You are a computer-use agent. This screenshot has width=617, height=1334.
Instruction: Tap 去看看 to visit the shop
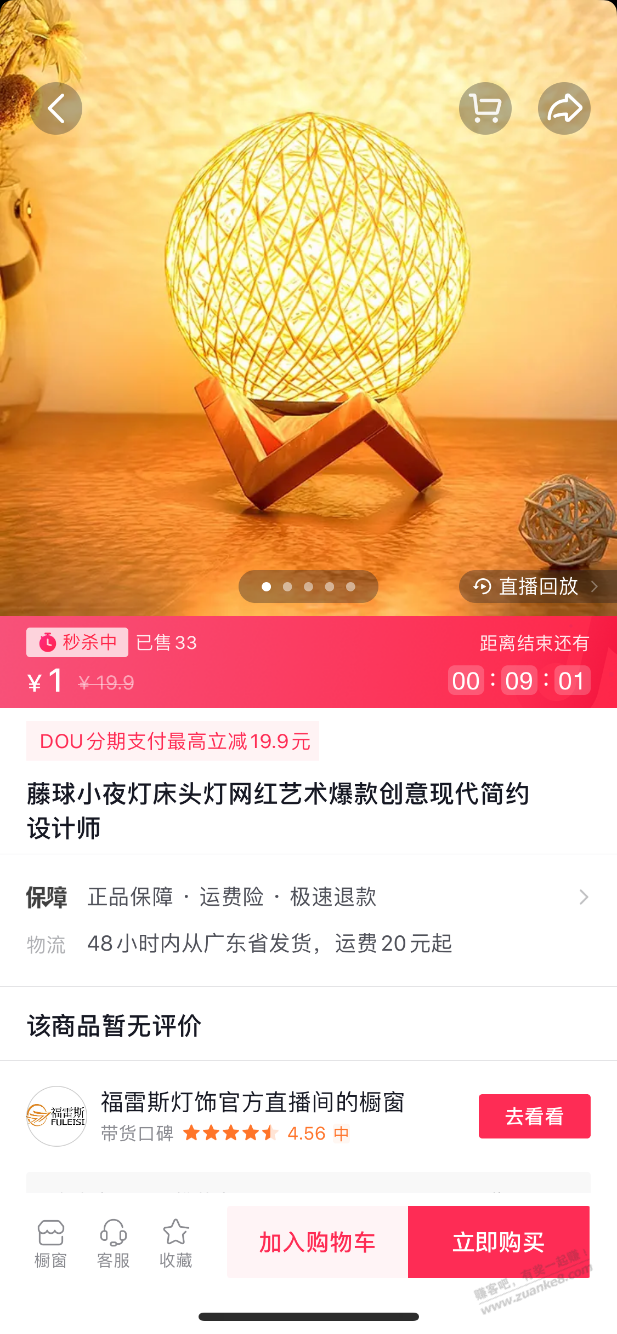(x=534, y=1116)
